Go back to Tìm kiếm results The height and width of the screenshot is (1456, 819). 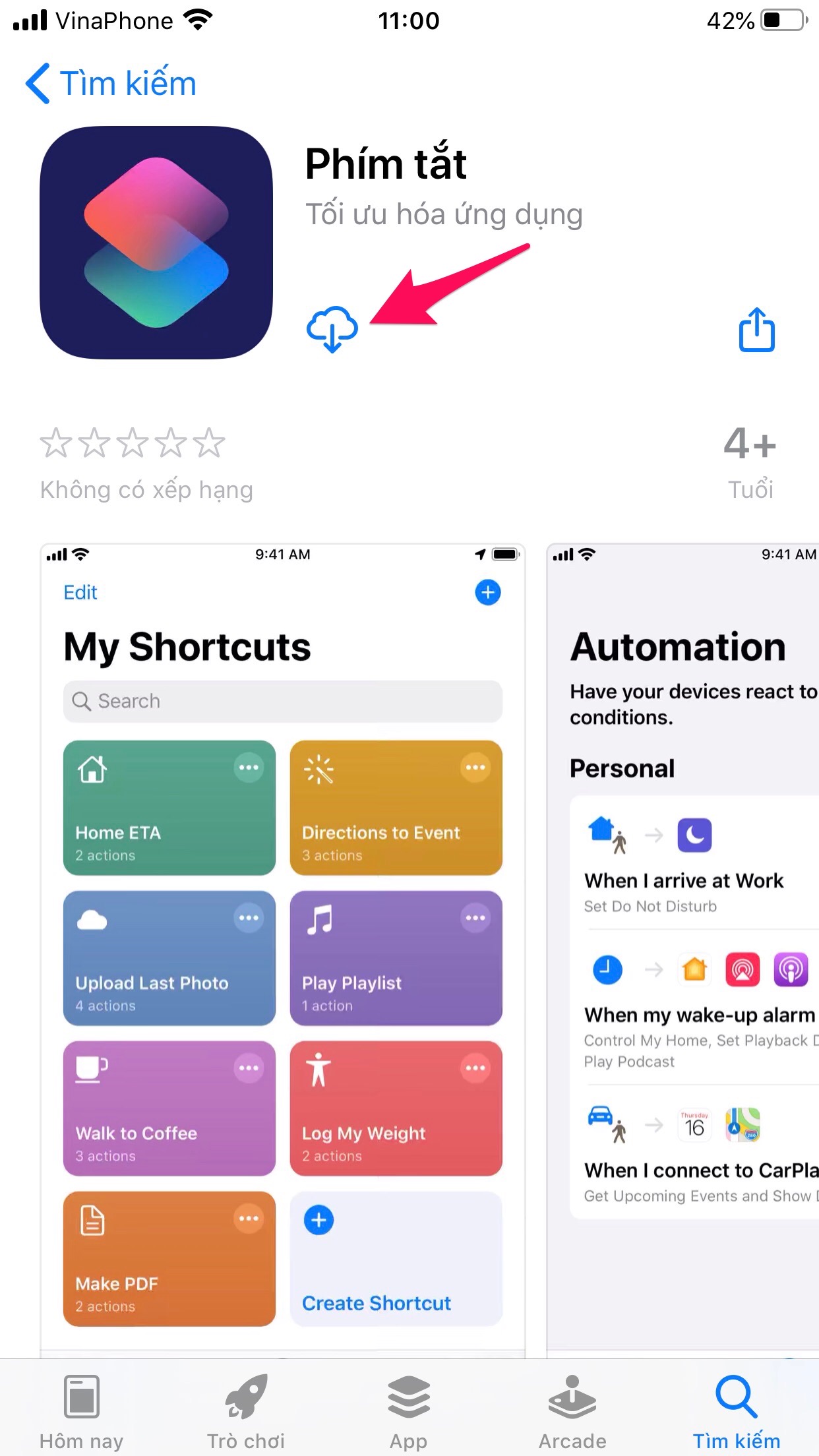pos(111,84)
